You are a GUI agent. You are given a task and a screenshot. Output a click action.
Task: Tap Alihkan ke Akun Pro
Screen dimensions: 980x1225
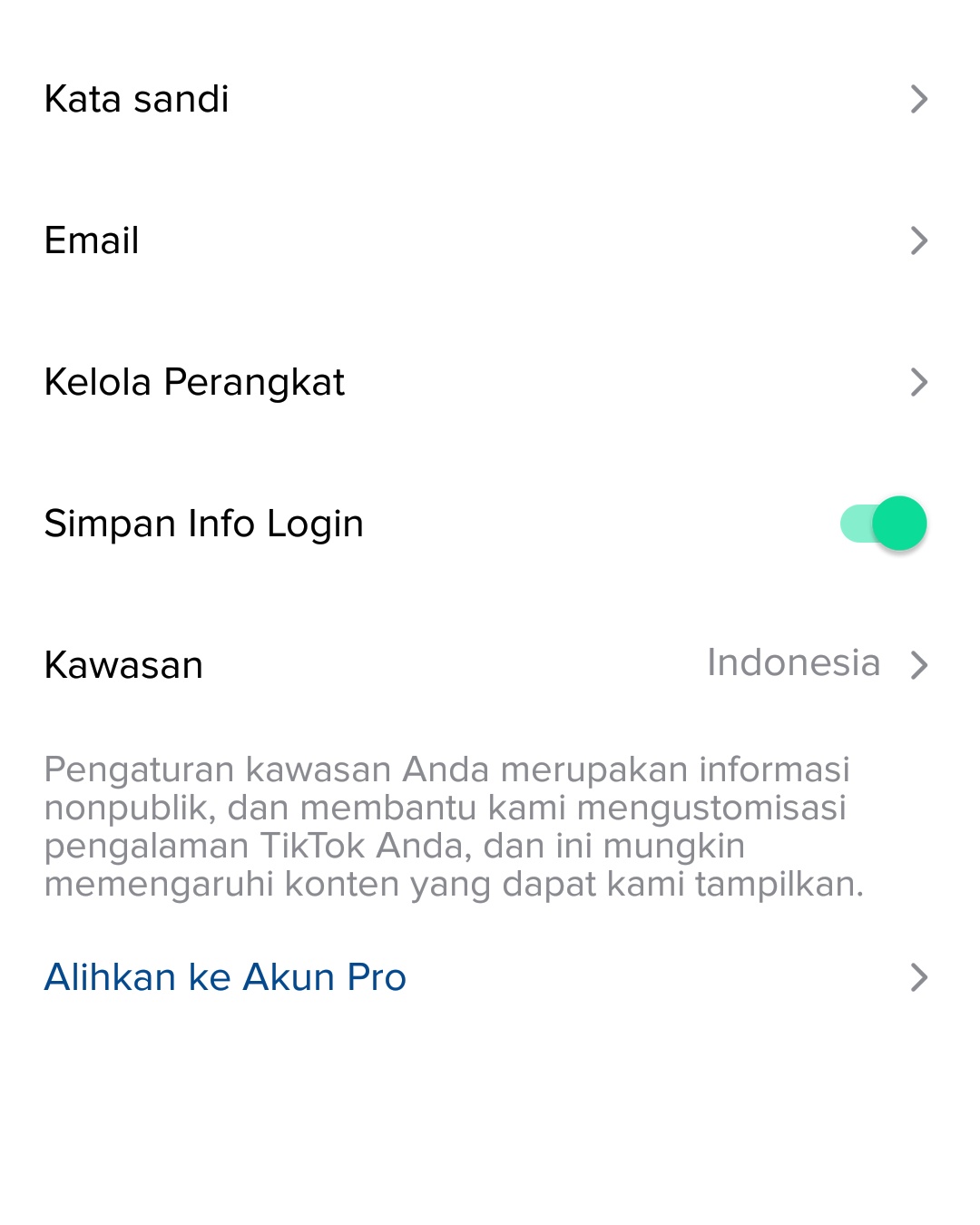point(225,977)
